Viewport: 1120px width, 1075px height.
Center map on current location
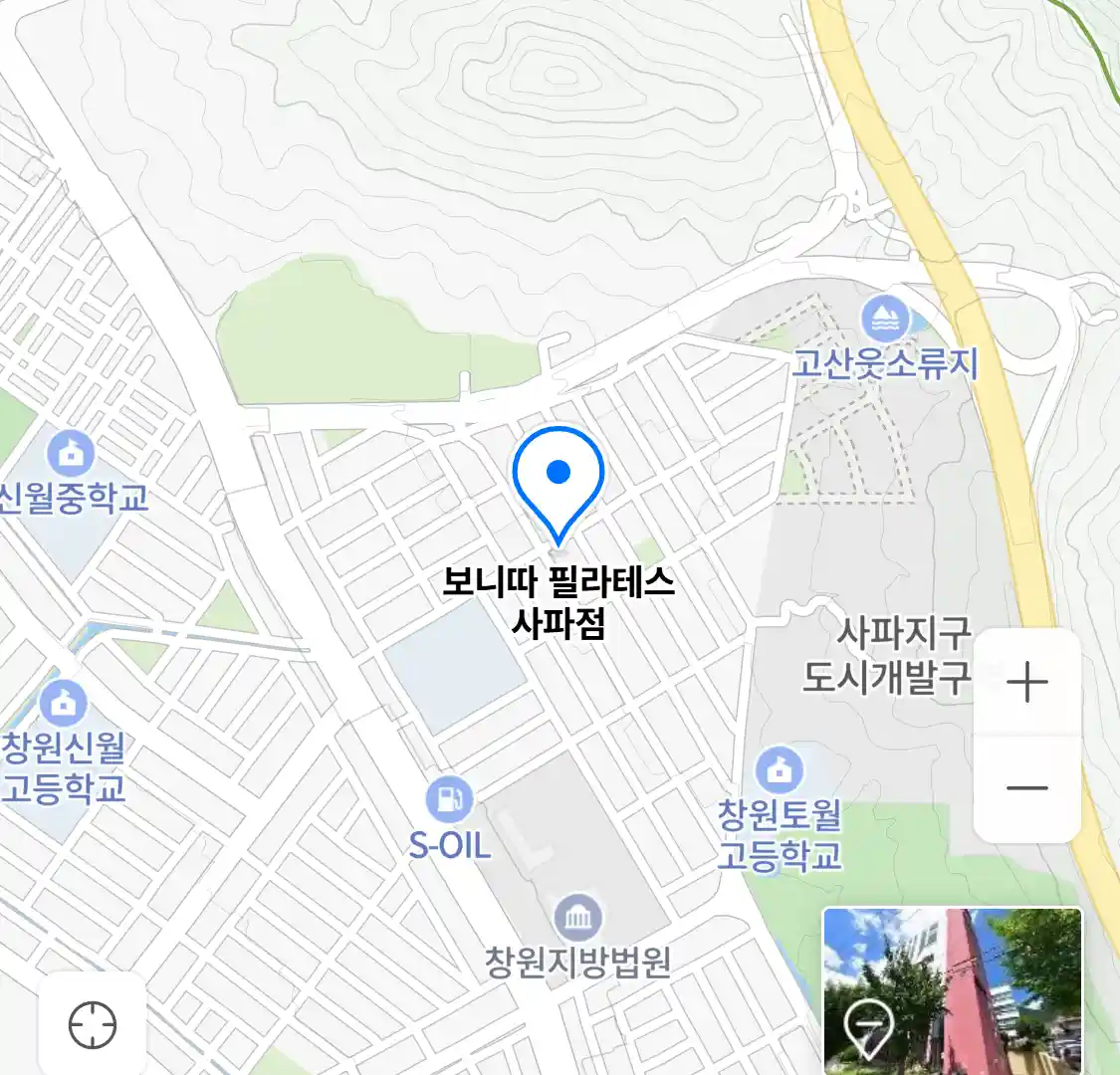point(92,1024)
